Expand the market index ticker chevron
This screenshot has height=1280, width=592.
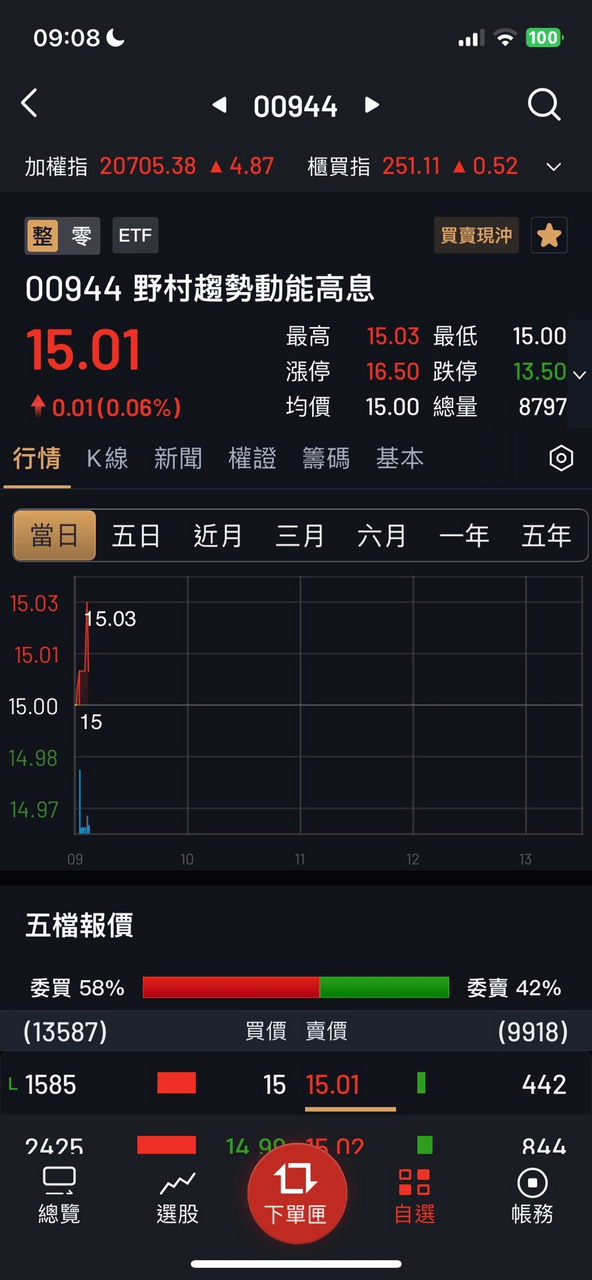[x=554, y=166]
